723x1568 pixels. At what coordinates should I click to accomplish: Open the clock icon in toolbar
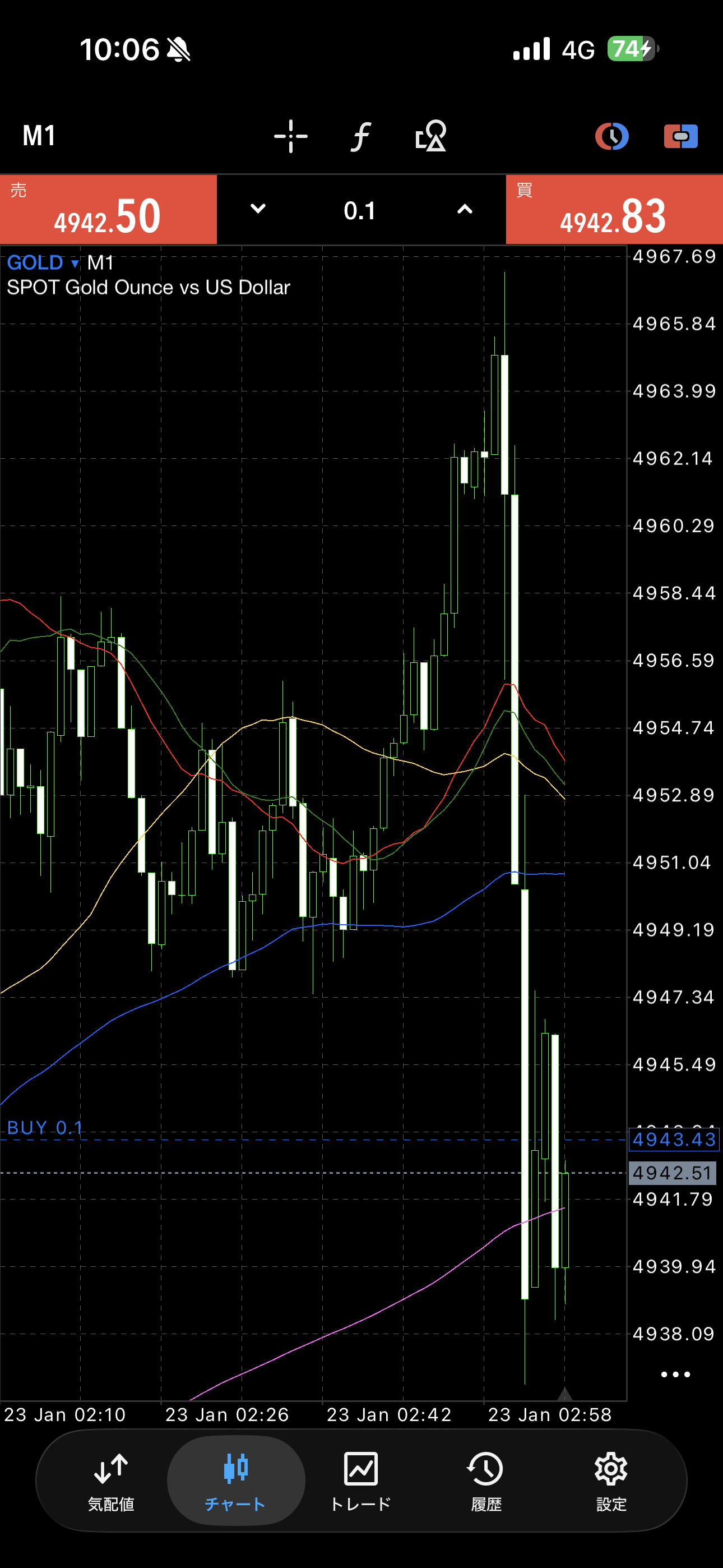click(x=611, y=136)
